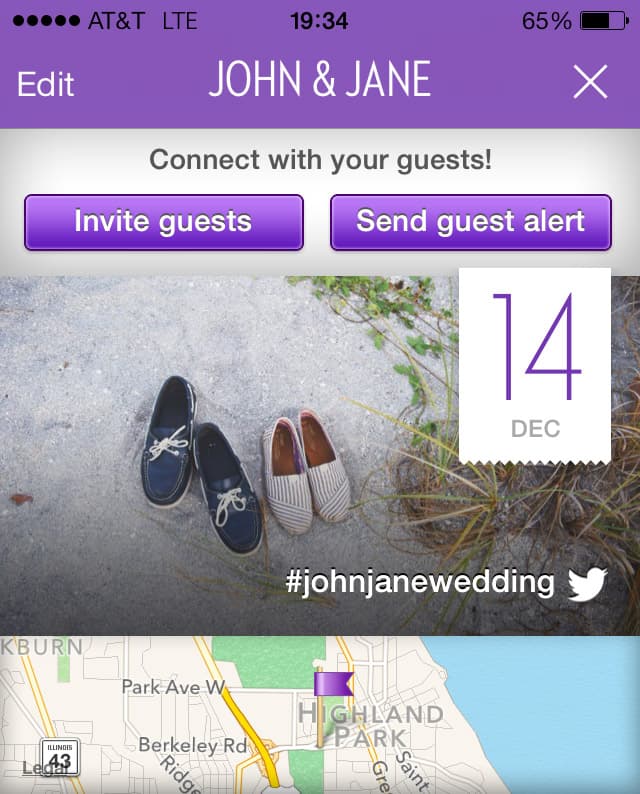Tap Invite guests button
Viewport: 640px width, 794px height.
click(163, 221)
